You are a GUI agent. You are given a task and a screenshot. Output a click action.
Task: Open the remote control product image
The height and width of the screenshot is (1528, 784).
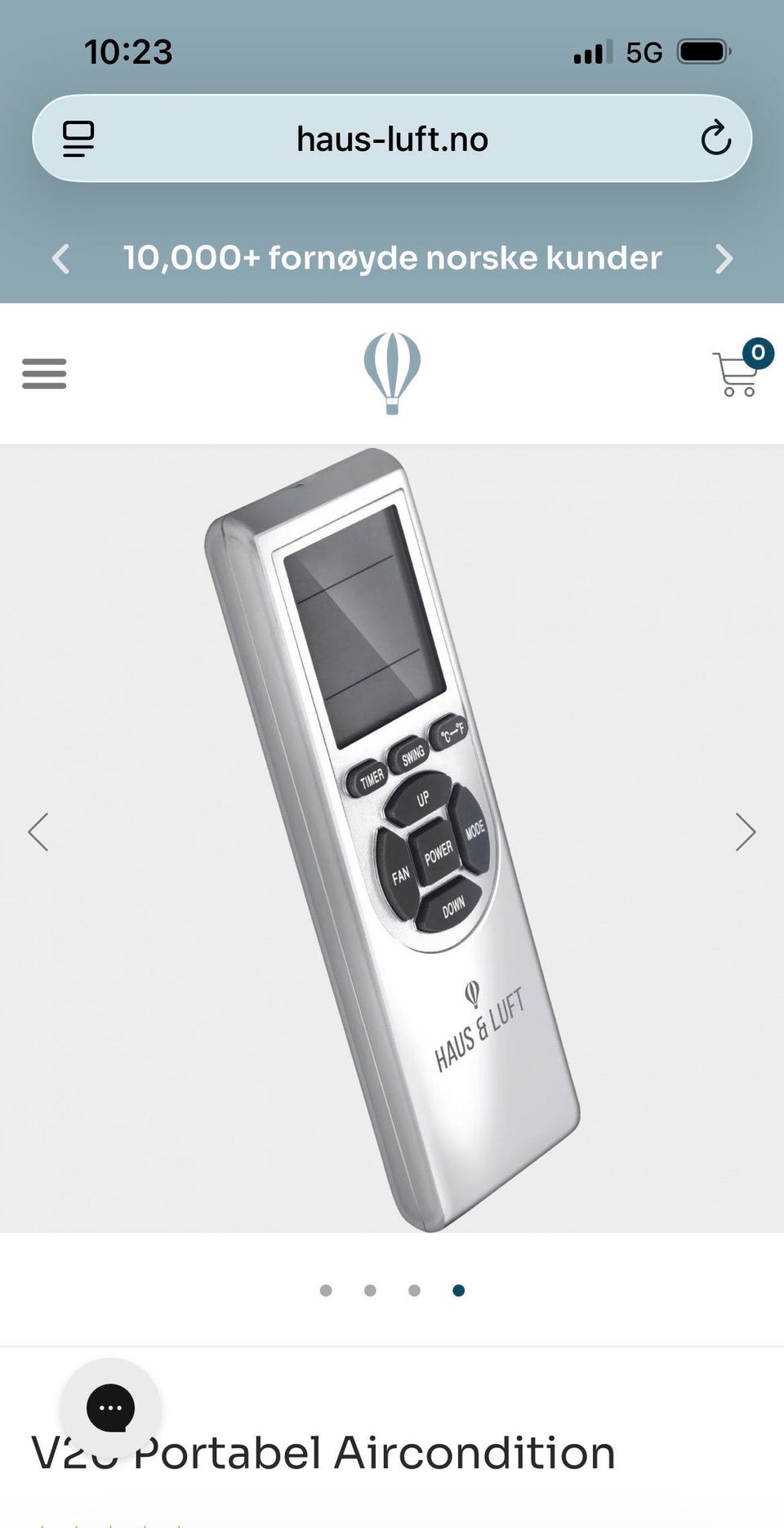click(x=392, y=839)
